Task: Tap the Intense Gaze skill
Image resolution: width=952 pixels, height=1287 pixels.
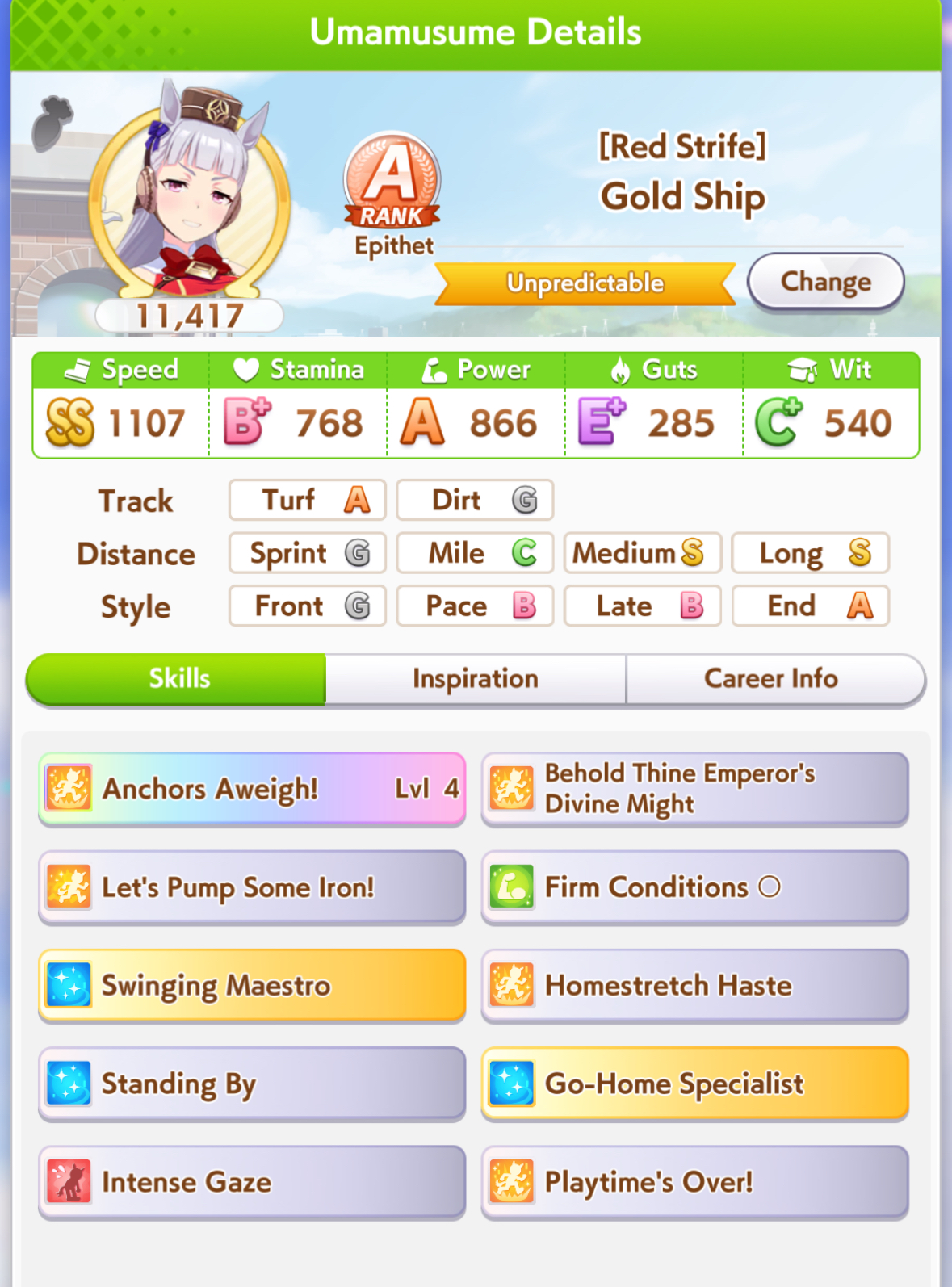Action: [252, 1183]
